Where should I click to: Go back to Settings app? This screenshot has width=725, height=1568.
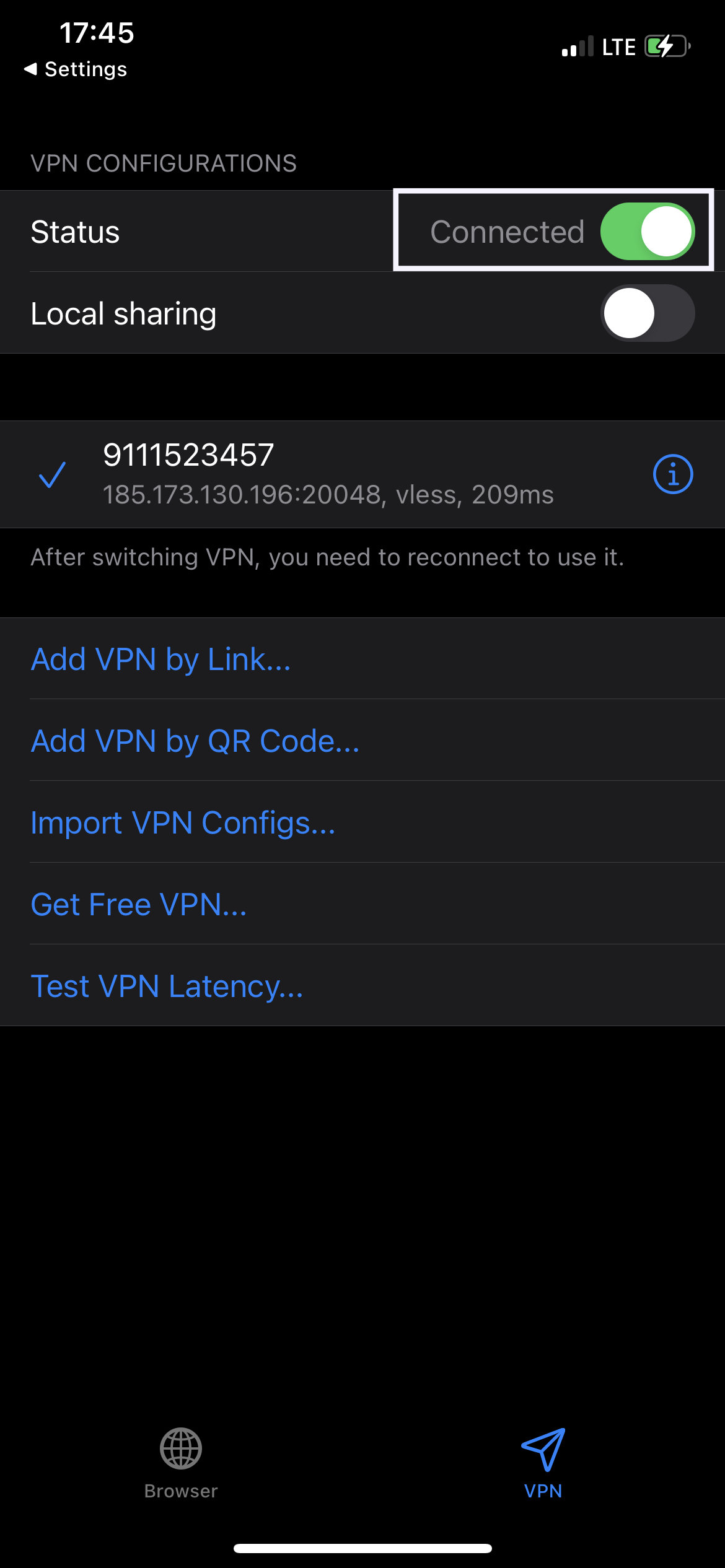click(x=76, y=69)
